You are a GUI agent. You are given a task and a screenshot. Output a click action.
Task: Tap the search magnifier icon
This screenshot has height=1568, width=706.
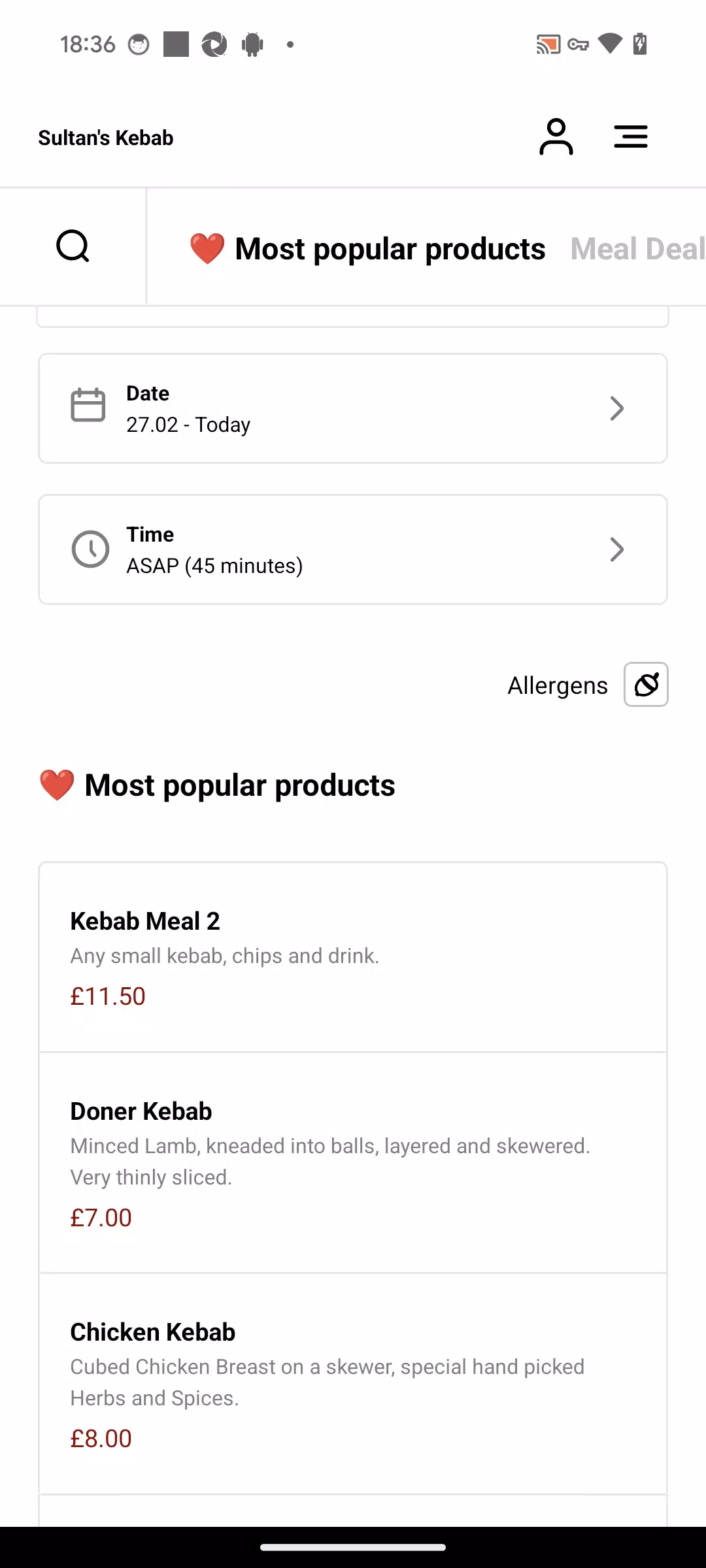(73, 246)
